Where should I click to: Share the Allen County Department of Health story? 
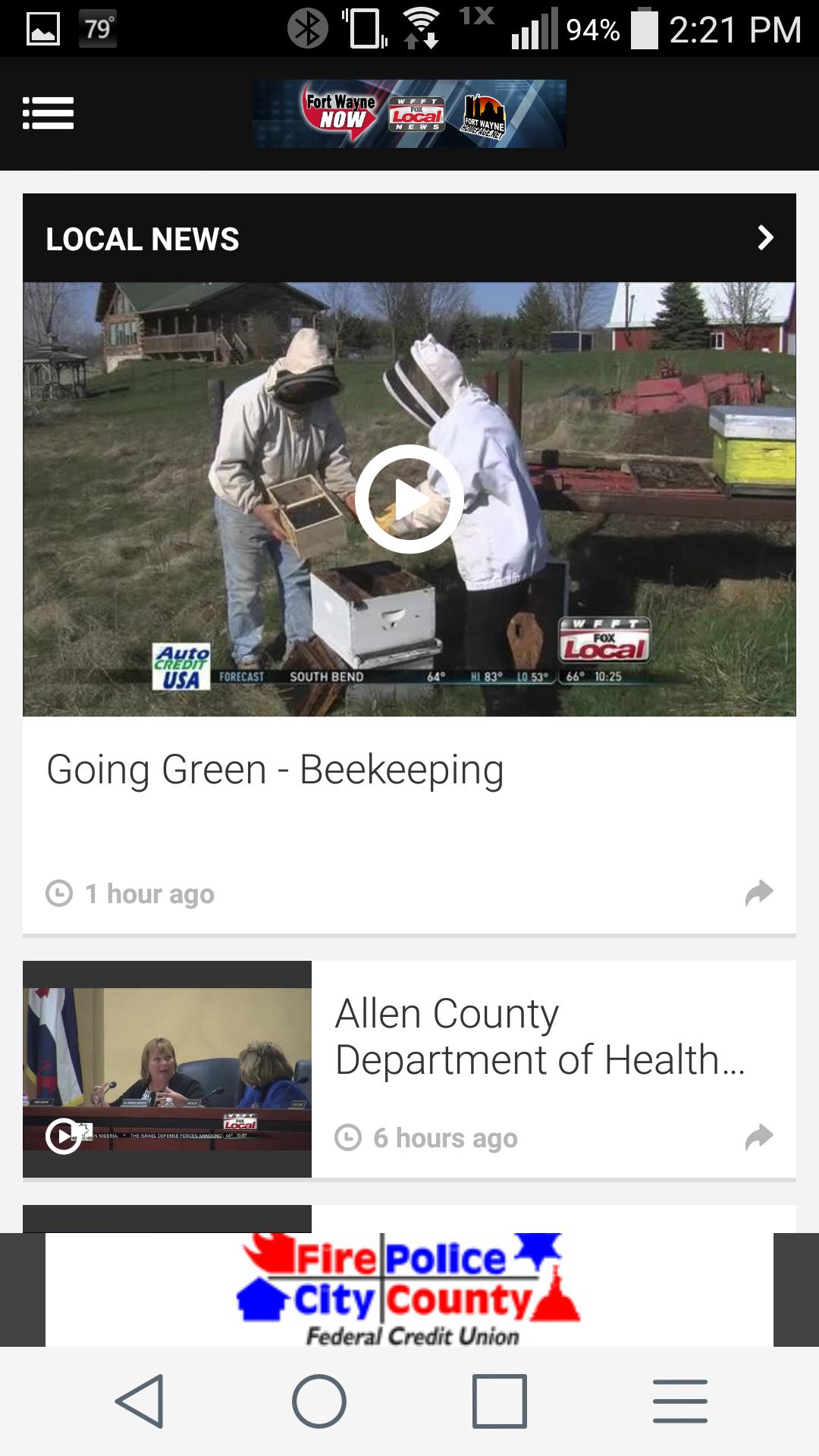pyautogui.click(x=761, y=1137)
